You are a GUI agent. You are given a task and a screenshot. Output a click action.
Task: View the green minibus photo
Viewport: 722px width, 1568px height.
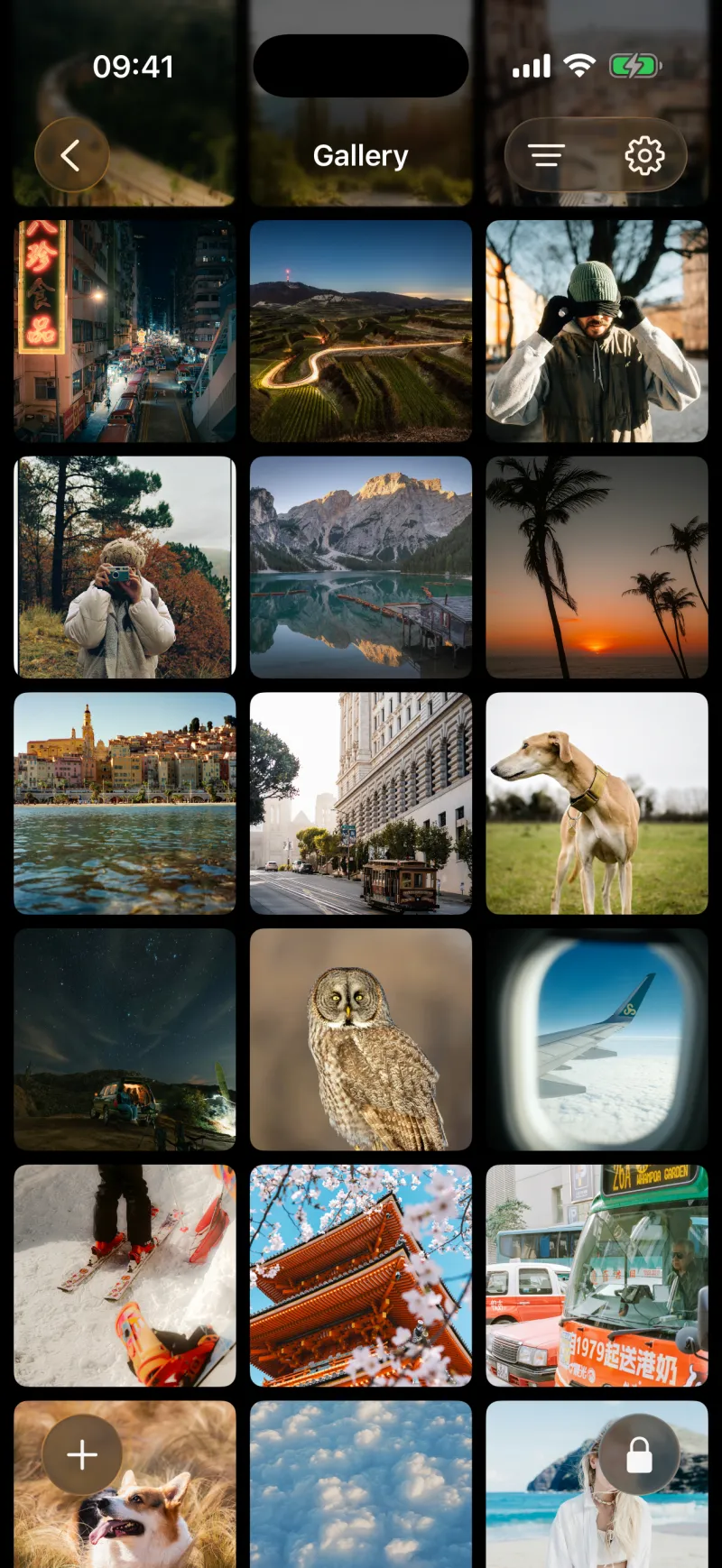[597, 1275]
